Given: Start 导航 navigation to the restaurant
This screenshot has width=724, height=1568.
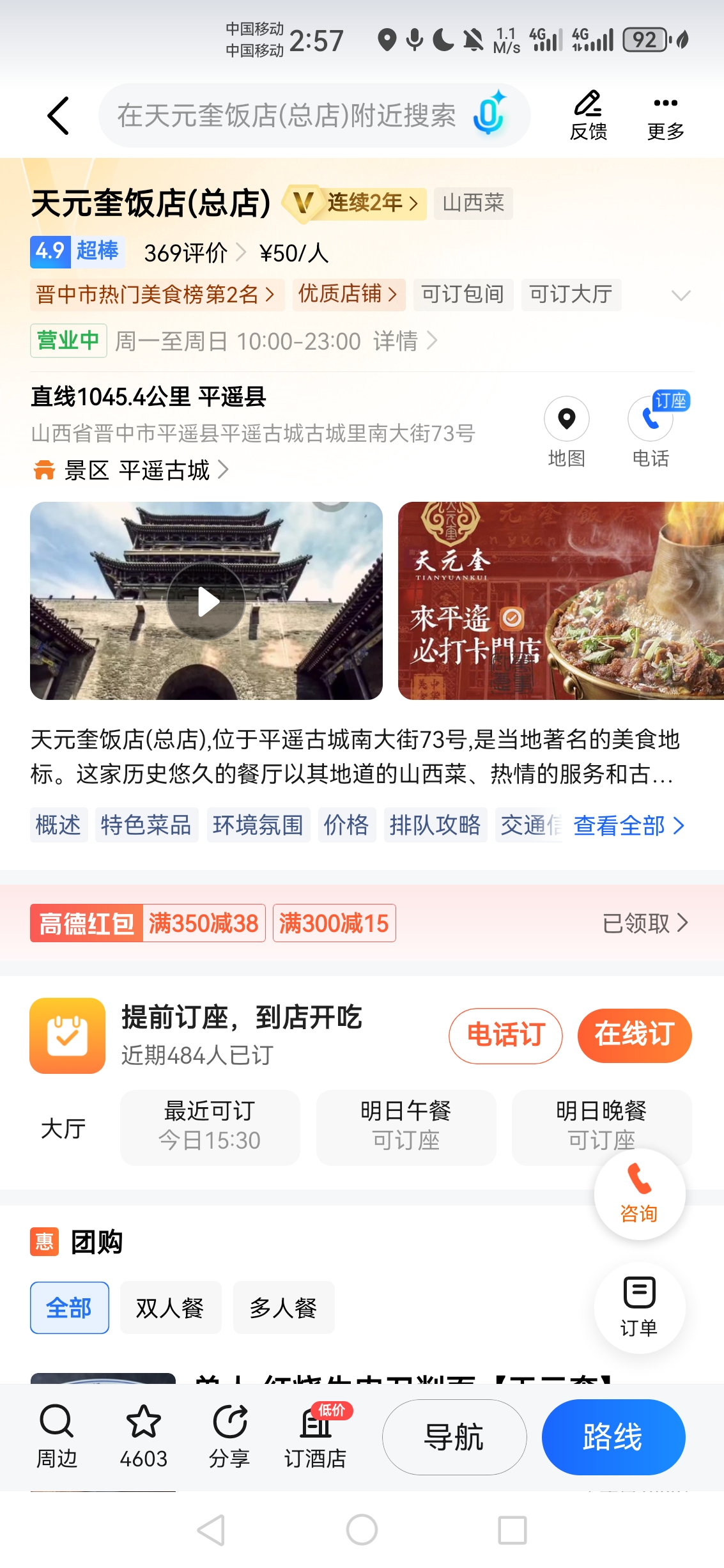Looking at the screenshot, I should point(454,1437).
